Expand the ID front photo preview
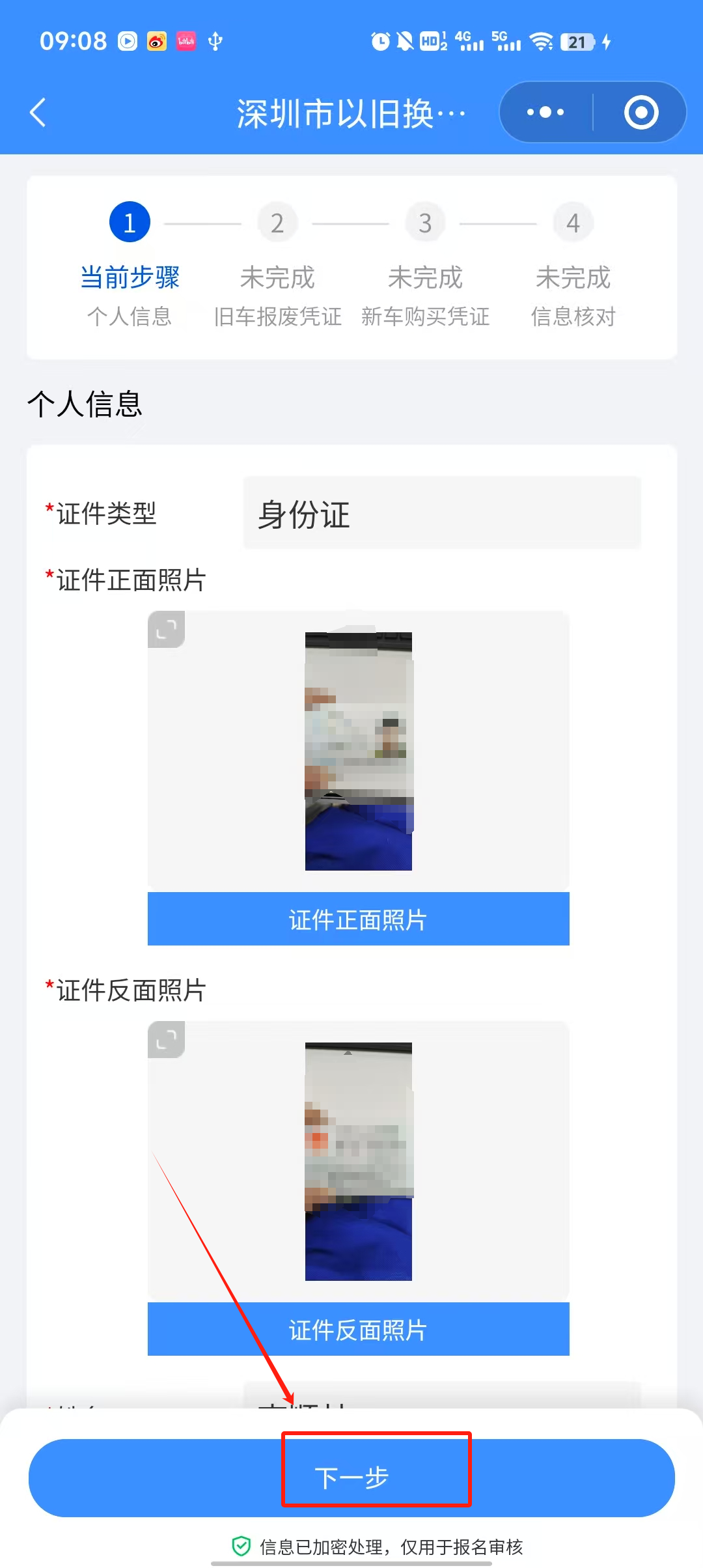The width and height of the screenshot is (703, 1568). pos(166,629)
